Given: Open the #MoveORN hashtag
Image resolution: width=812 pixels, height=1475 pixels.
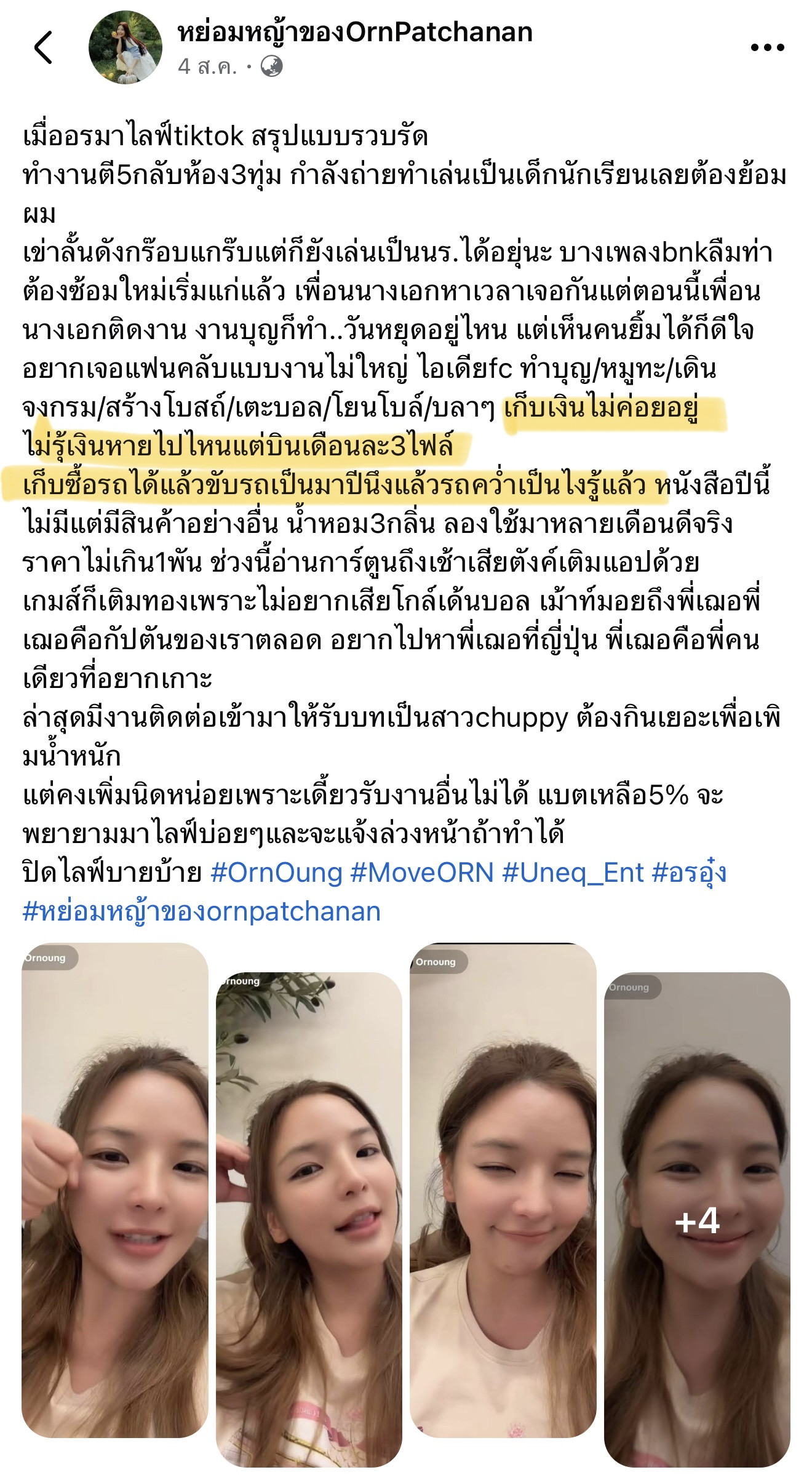Looking at the screenshot, I should pyautogui.click(x=422, y=873).
